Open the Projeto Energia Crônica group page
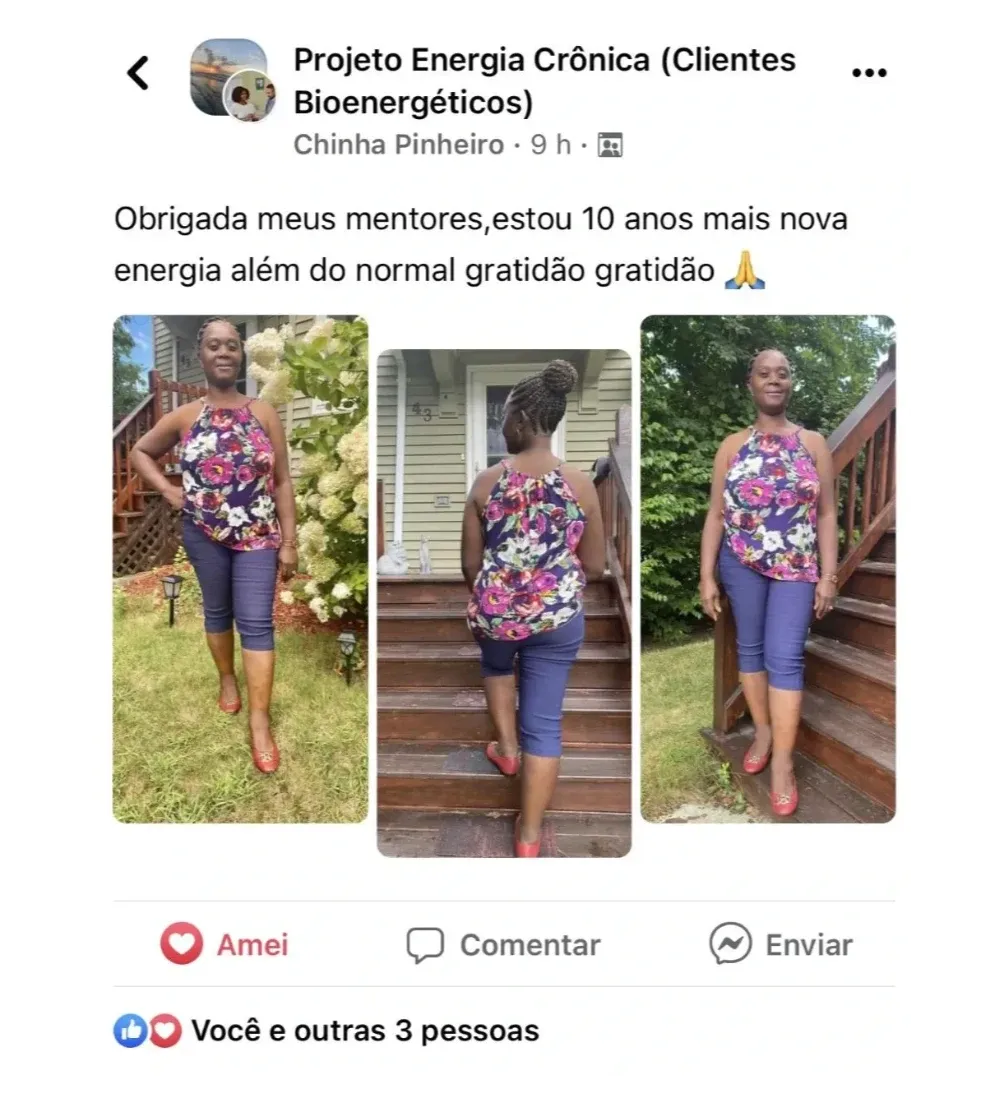This screenshot has height=1100, width=1000. [x=544, y=81]
